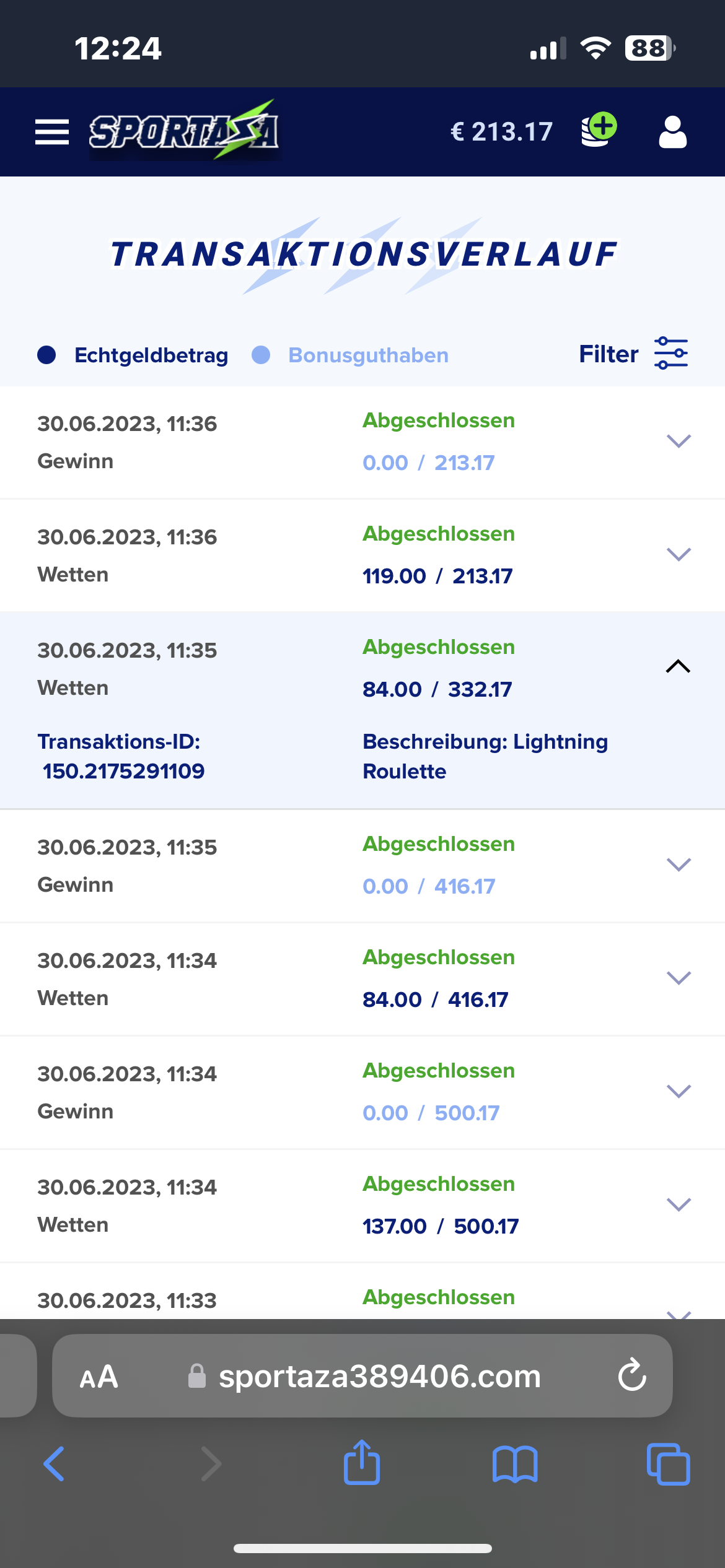Go to the Sportaza home logo
Viewport: 725px width, 1568px height.
point(184,132)
